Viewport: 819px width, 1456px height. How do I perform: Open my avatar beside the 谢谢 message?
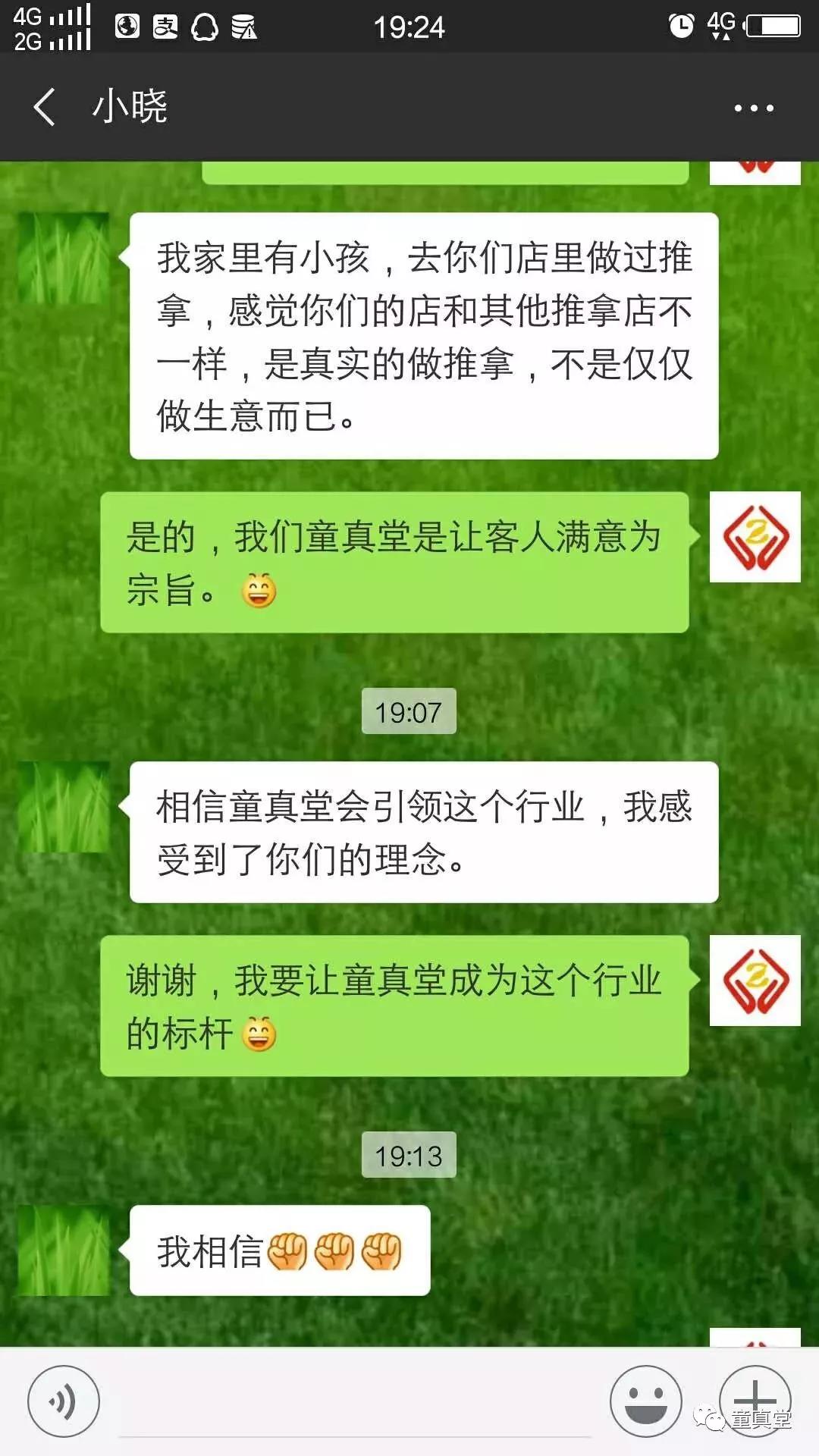[755, 981]
